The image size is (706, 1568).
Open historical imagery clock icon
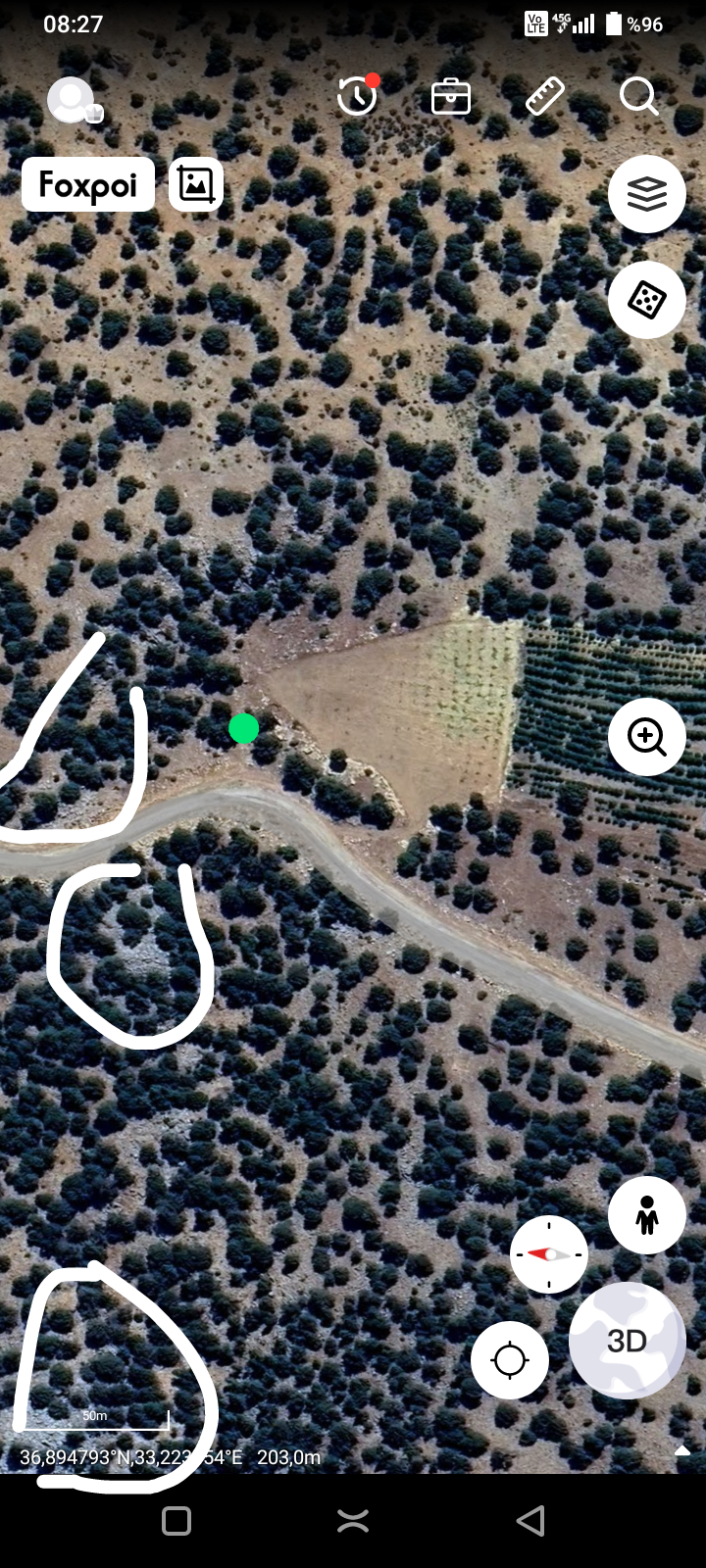click(357, 96)
